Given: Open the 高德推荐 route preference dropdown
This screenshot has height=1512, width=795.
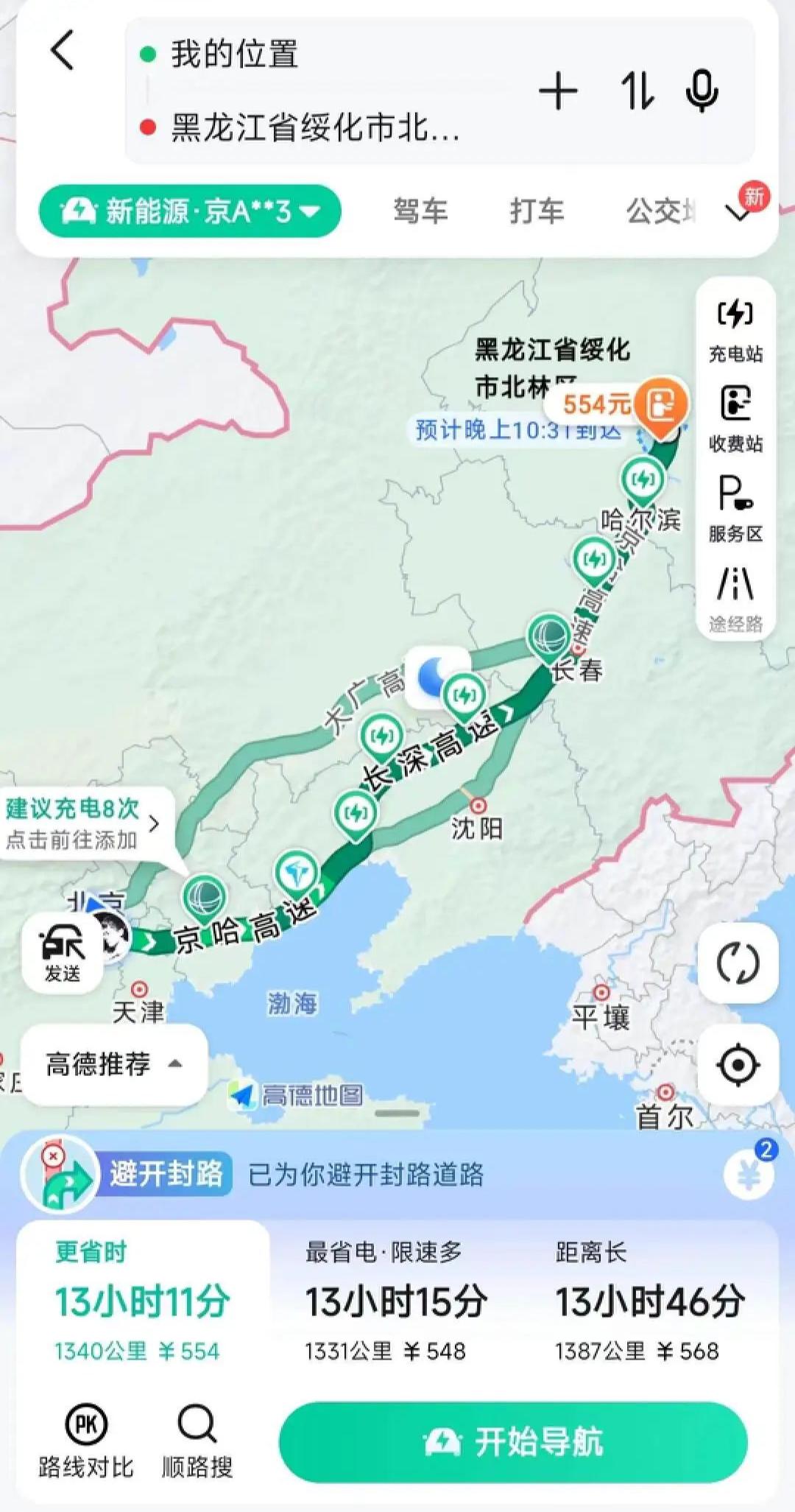Looking at the screenshot, I should tap(114, 1064).
